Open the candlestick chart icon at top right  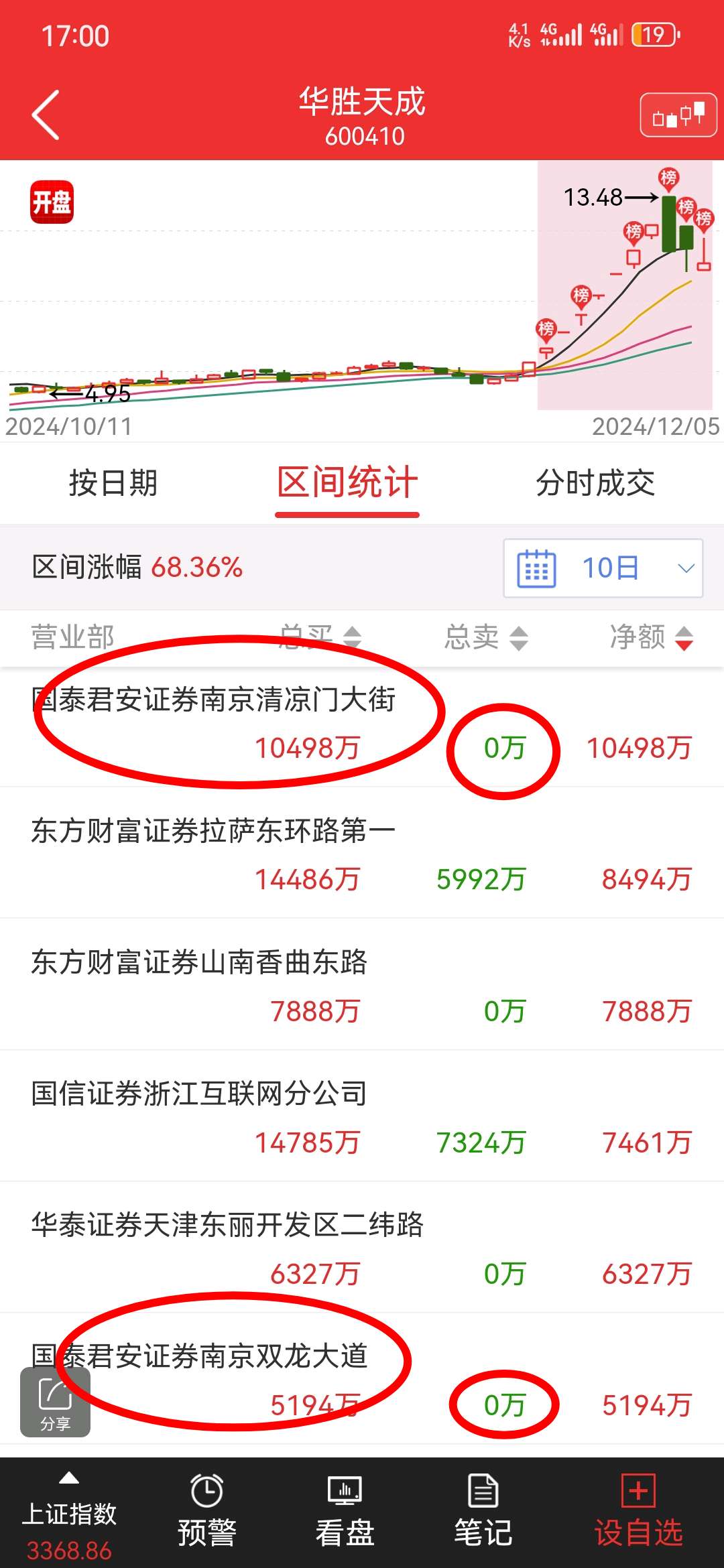coord(678,115)
